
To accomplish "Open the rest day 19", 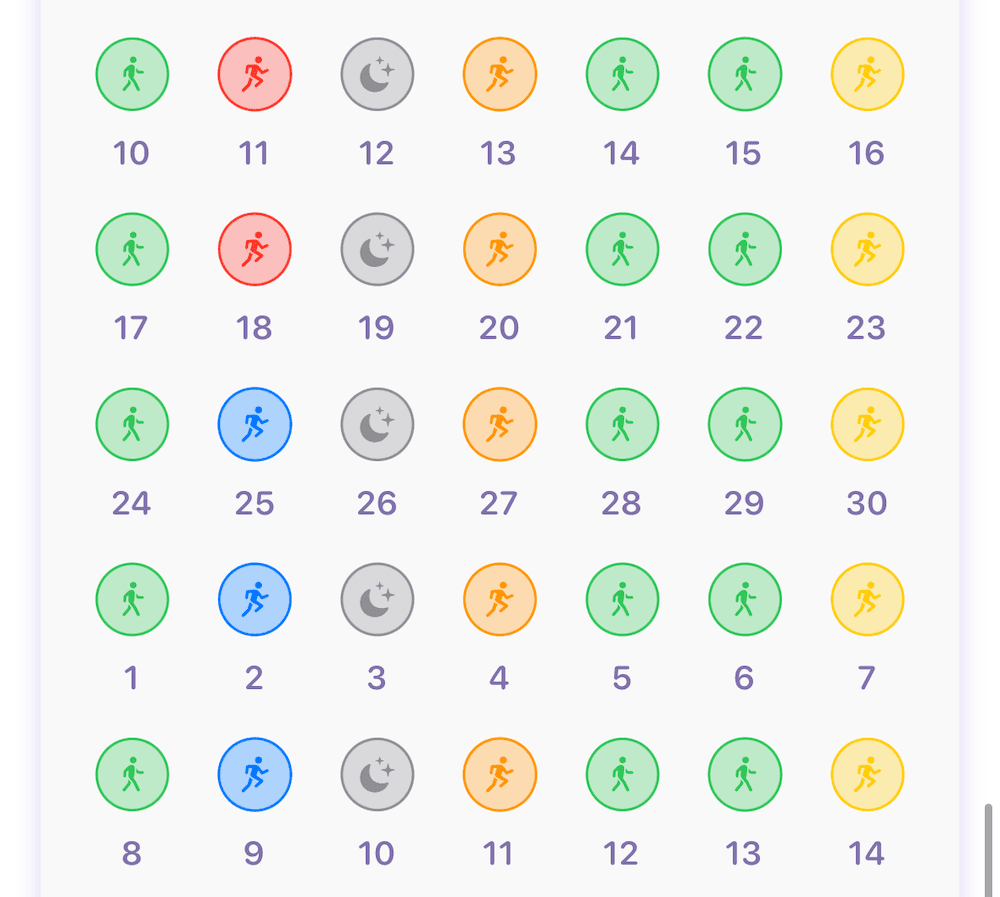I will pos(377,249).
